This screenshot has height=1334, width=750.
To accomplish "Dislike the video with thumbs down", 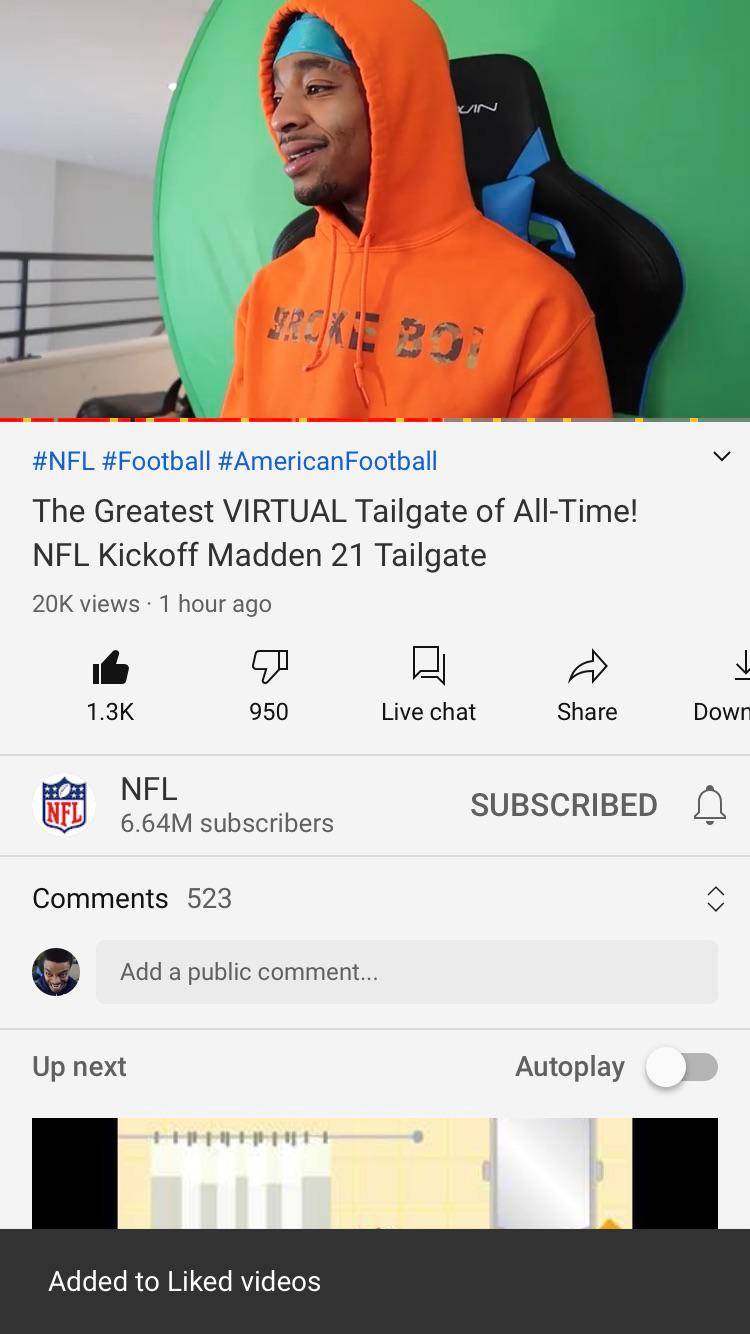I will point(269,668).
